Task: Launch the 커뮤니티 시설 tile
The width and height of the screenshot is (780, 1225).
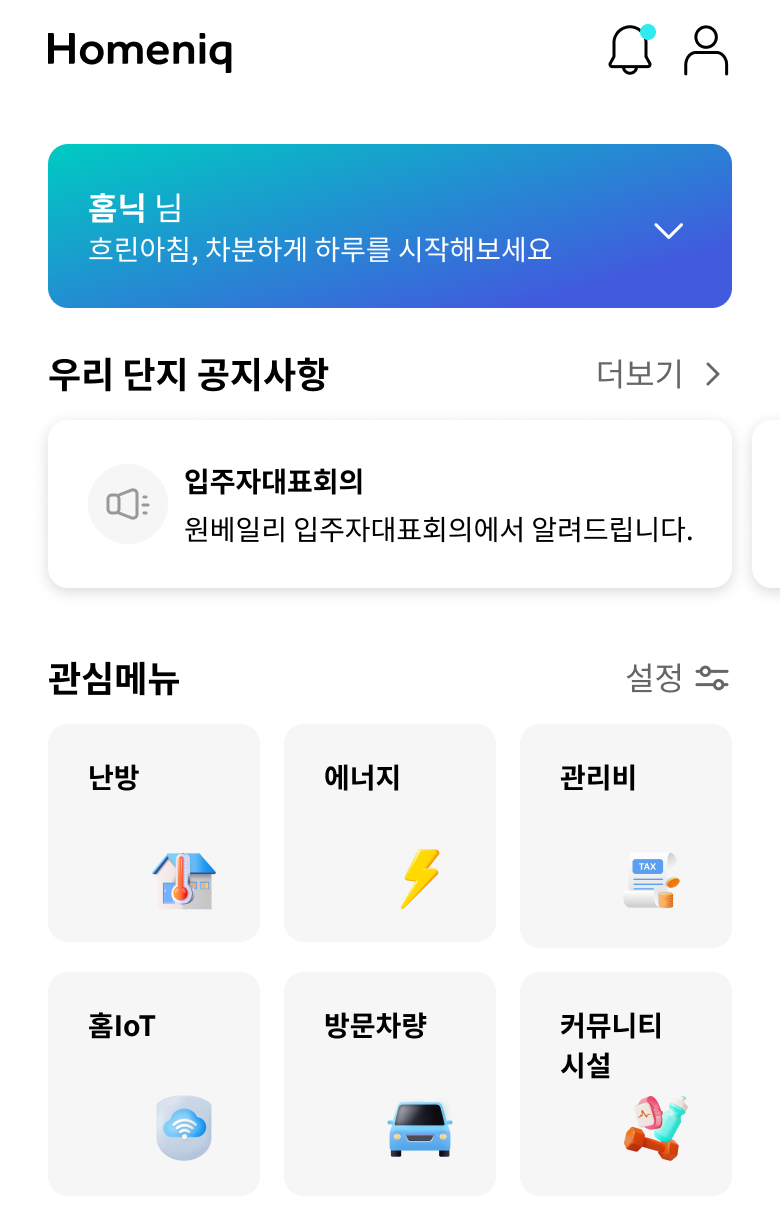Action: 626,1083
